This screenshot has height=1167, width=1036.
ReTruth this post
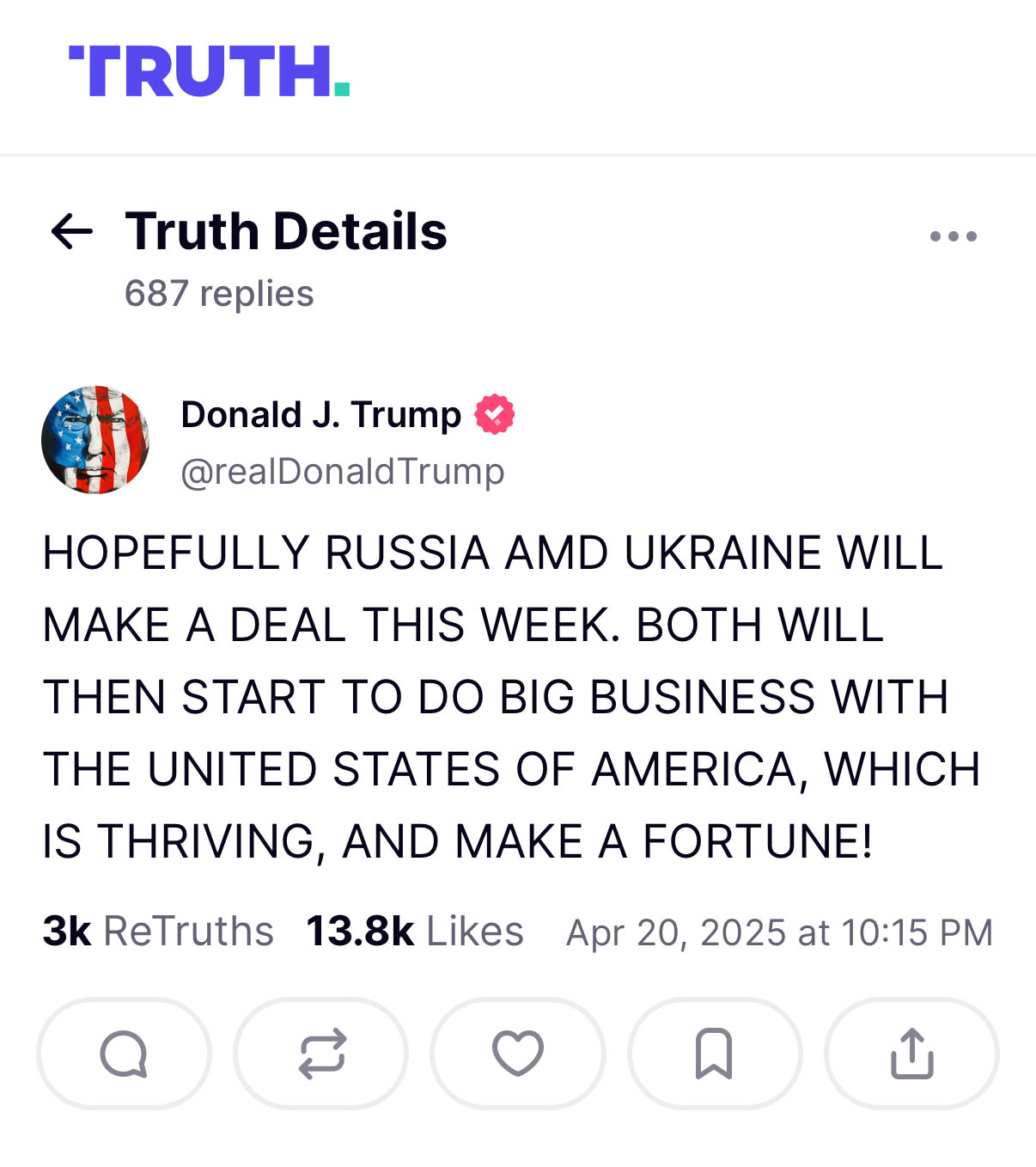coord(321,1054)
